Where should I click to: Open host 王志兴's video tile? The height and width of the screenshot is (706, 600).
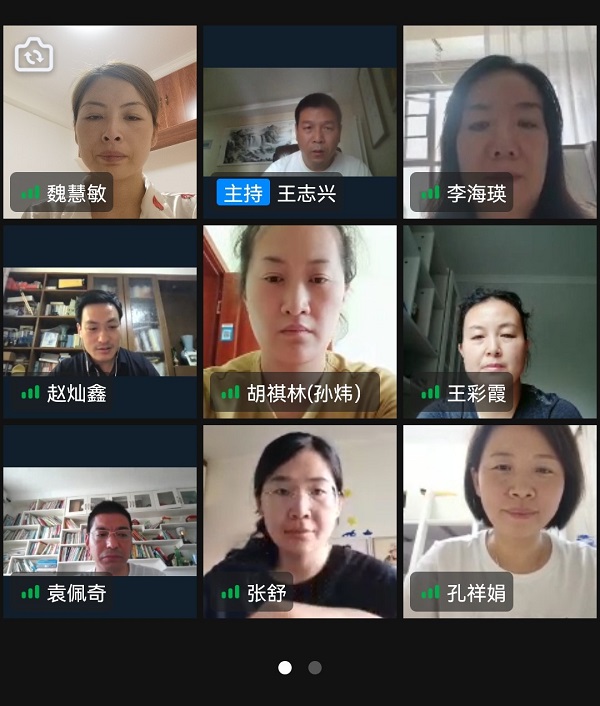(300, 122)
